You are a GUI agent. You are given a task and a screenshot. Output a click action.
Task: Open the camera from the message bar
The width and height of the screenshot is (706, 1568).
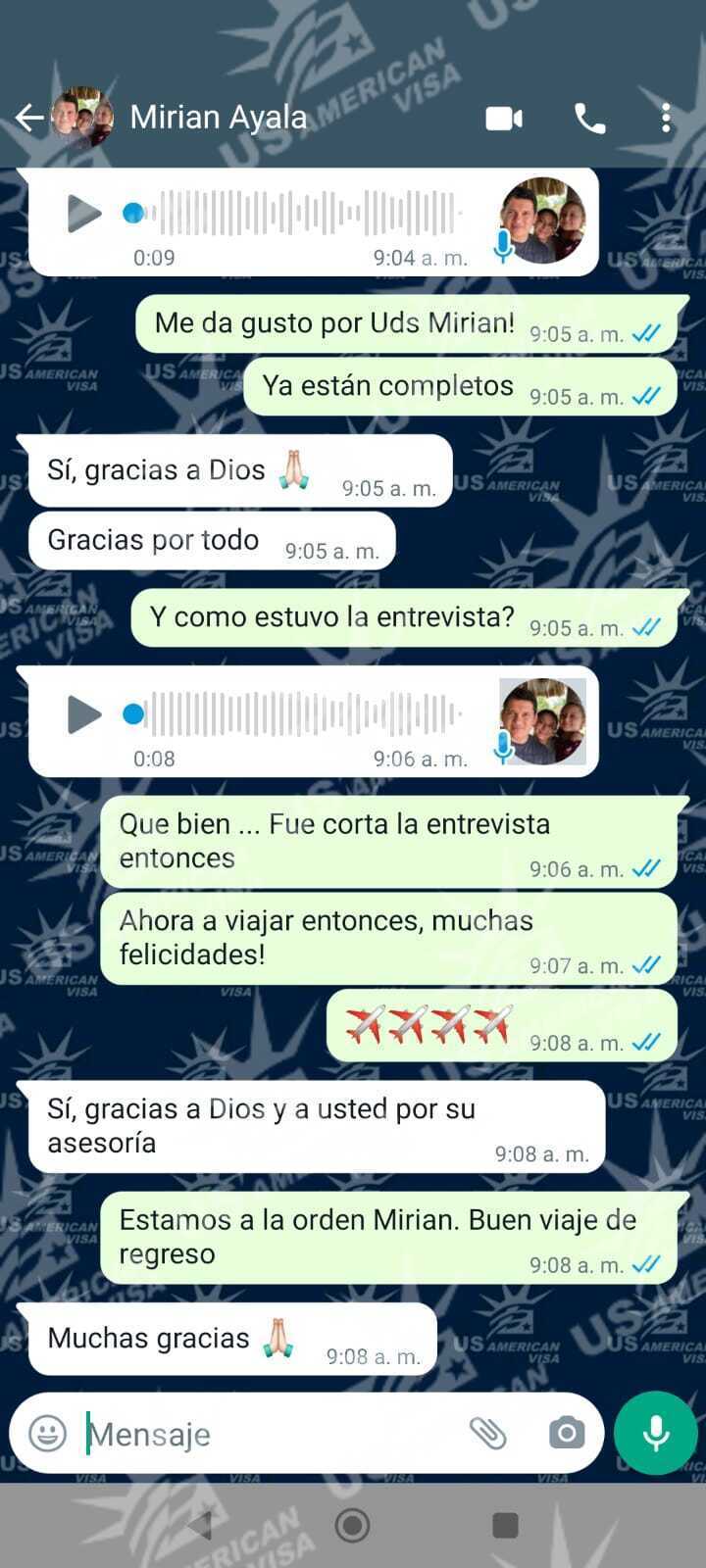[566, 1434]
